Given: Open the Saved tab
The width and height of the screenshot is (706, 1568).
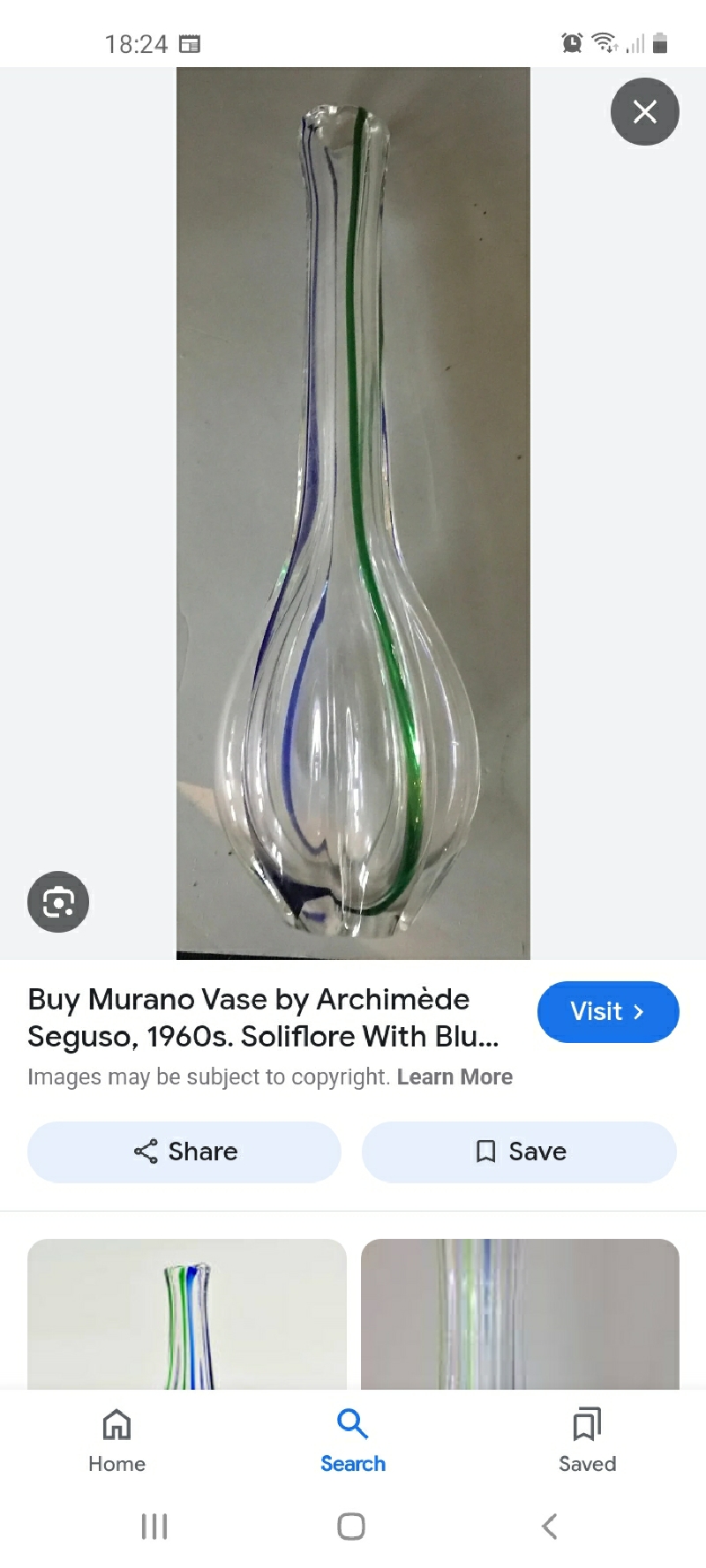Looking at the screenshot, I should [587, 1440].
